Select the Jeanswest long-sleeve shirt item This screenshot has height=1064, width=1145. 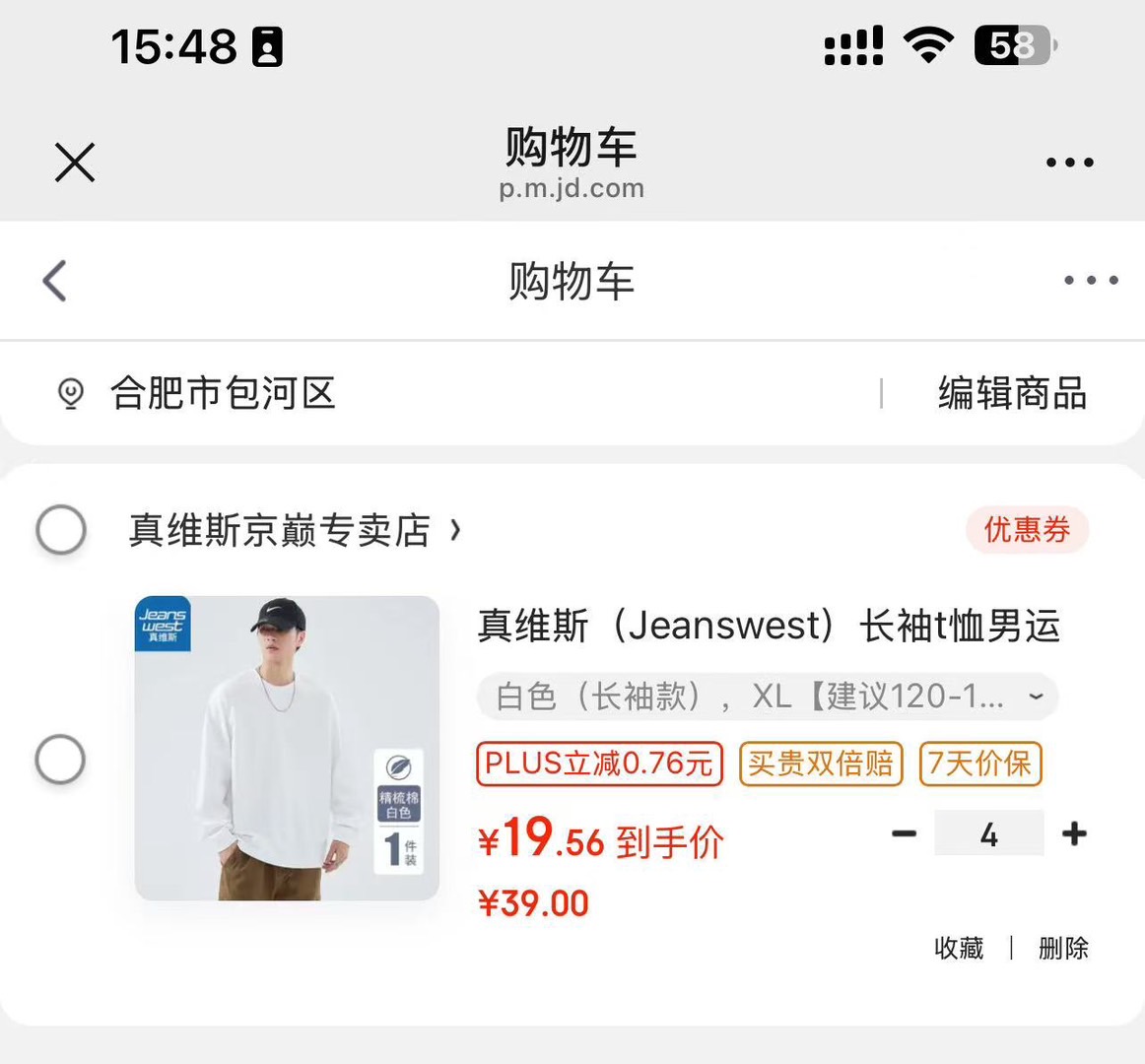[60, 760]
